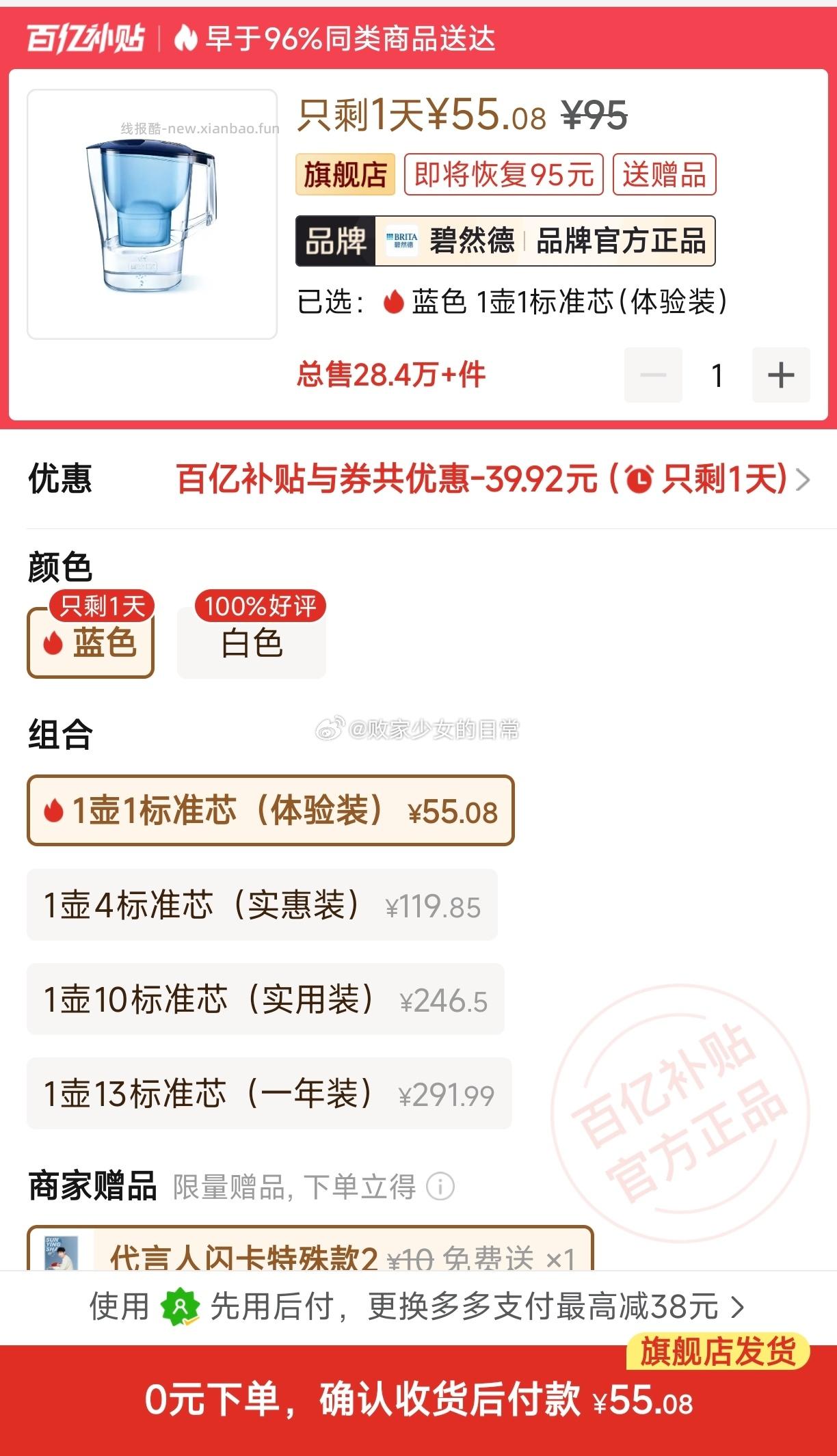Select the 1壶13标准芯（一年装） combo
This screenshot has width=837, height=1456.
(269, 1094)
